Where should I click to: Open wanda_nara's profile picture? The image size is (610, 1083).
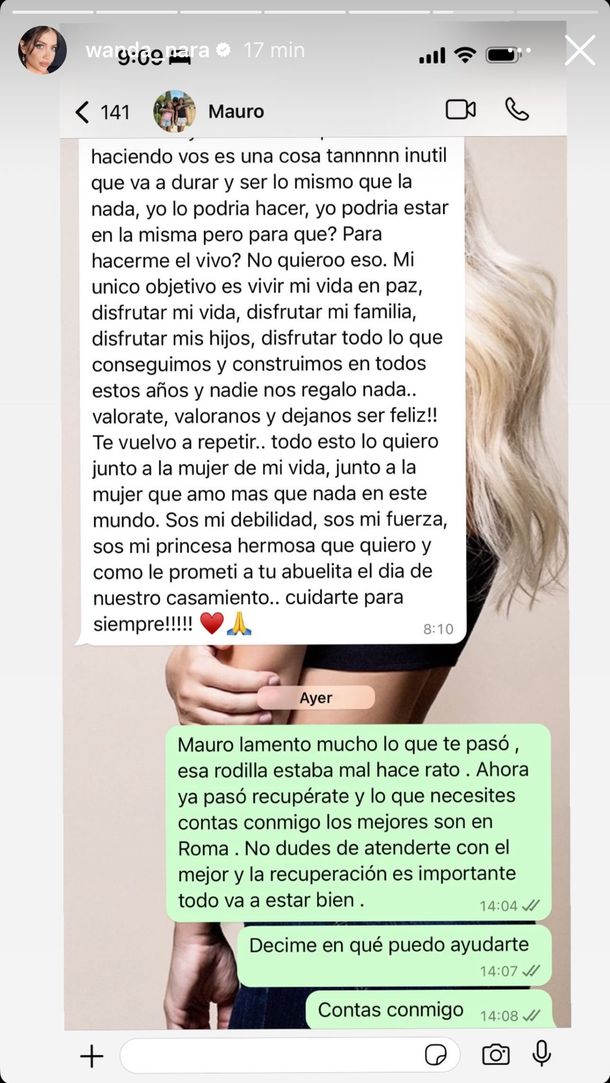[43, 50]
